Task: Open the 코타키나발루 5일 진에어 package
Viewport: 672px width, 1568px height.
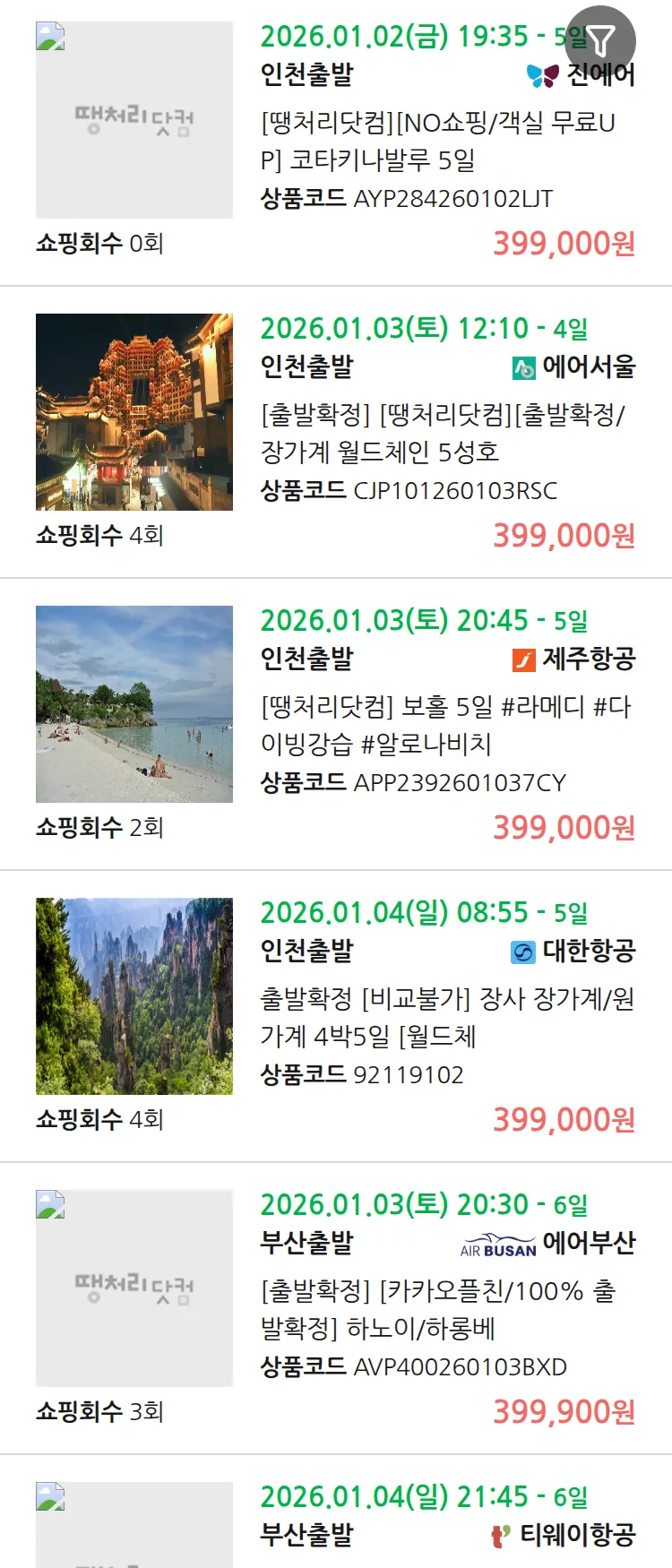Action: tap(437, 142)
